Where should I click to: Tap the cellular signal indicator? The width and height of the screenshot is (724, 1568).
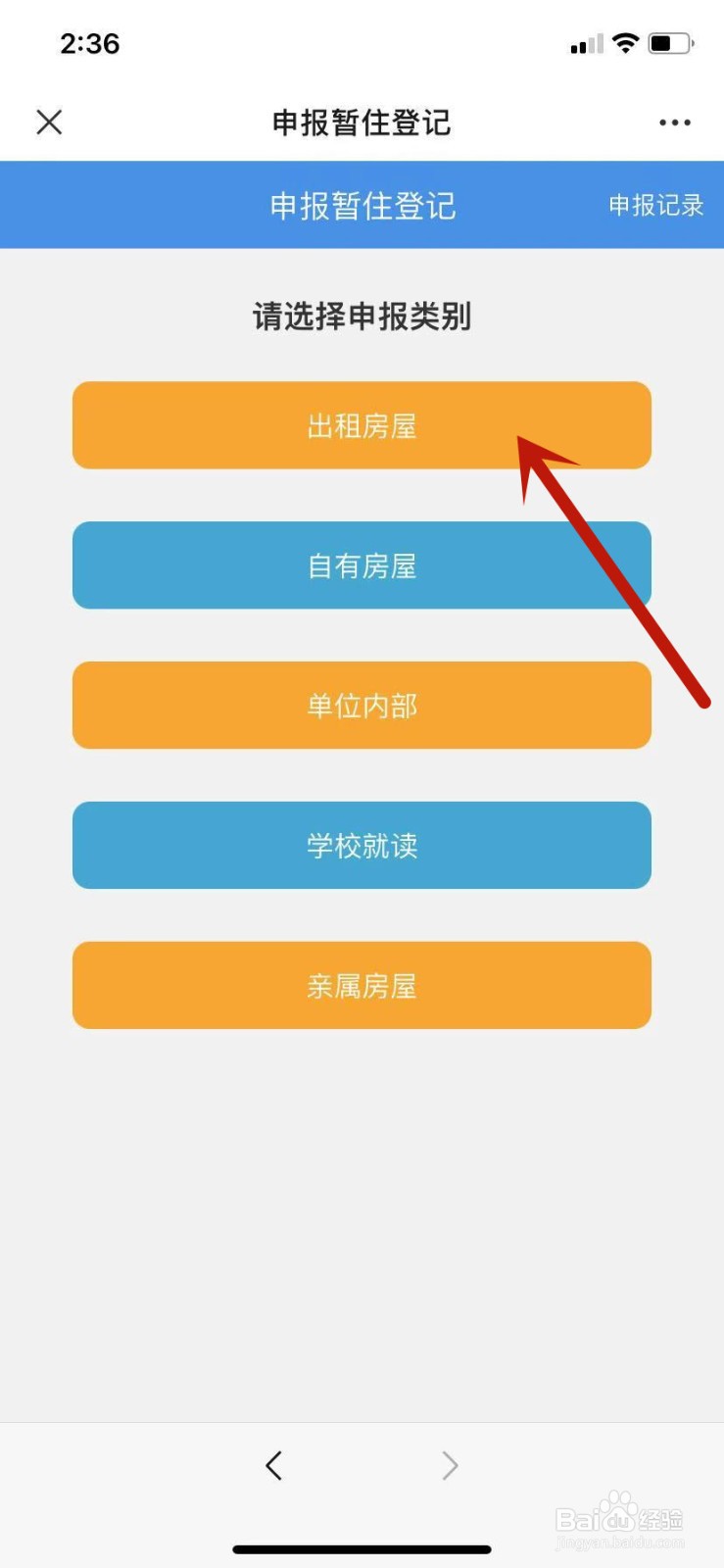(x=586, y=44)
